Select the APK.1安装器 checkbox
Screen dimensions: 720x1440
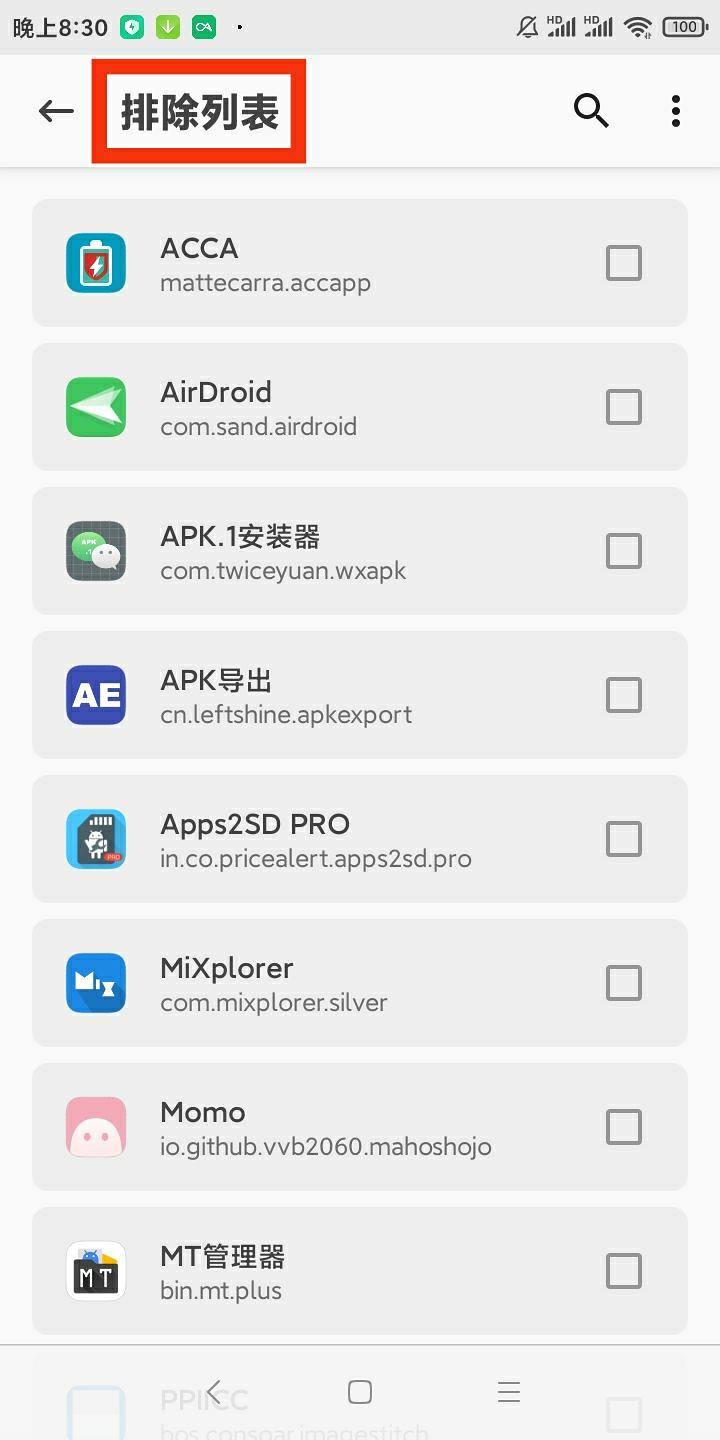point(624,551)
